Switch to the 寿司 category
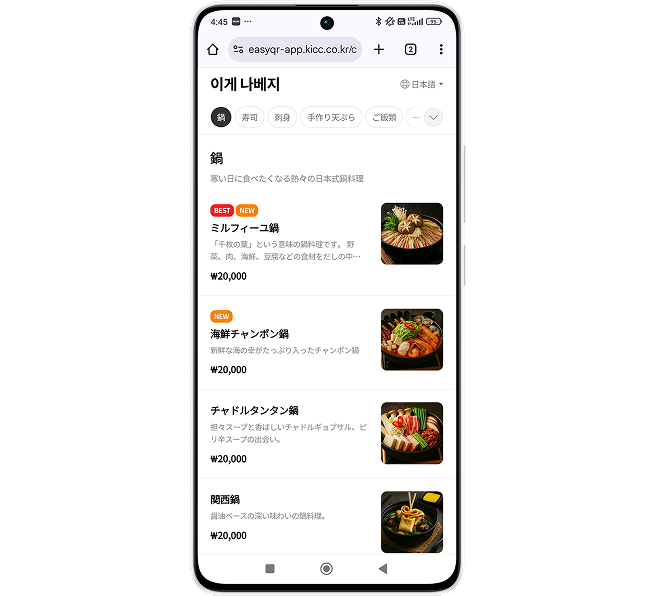This screenshot has width=656, height=596. point(250,117)
